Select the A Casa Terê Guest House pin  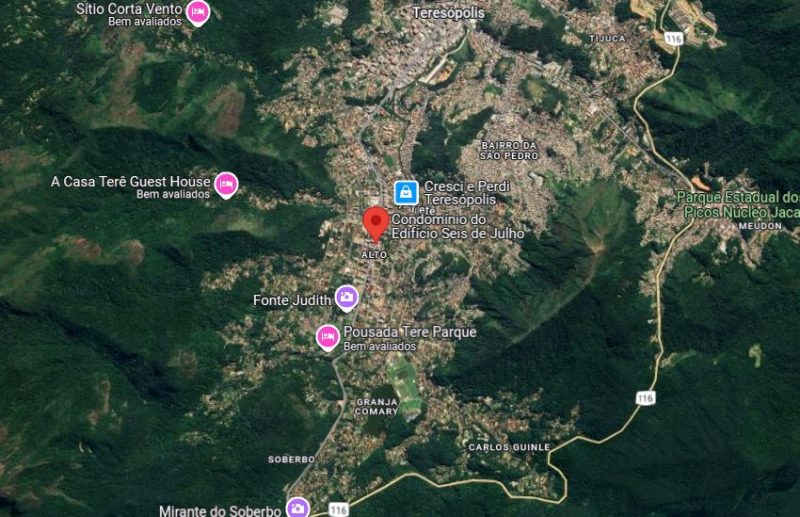point(227,184)
